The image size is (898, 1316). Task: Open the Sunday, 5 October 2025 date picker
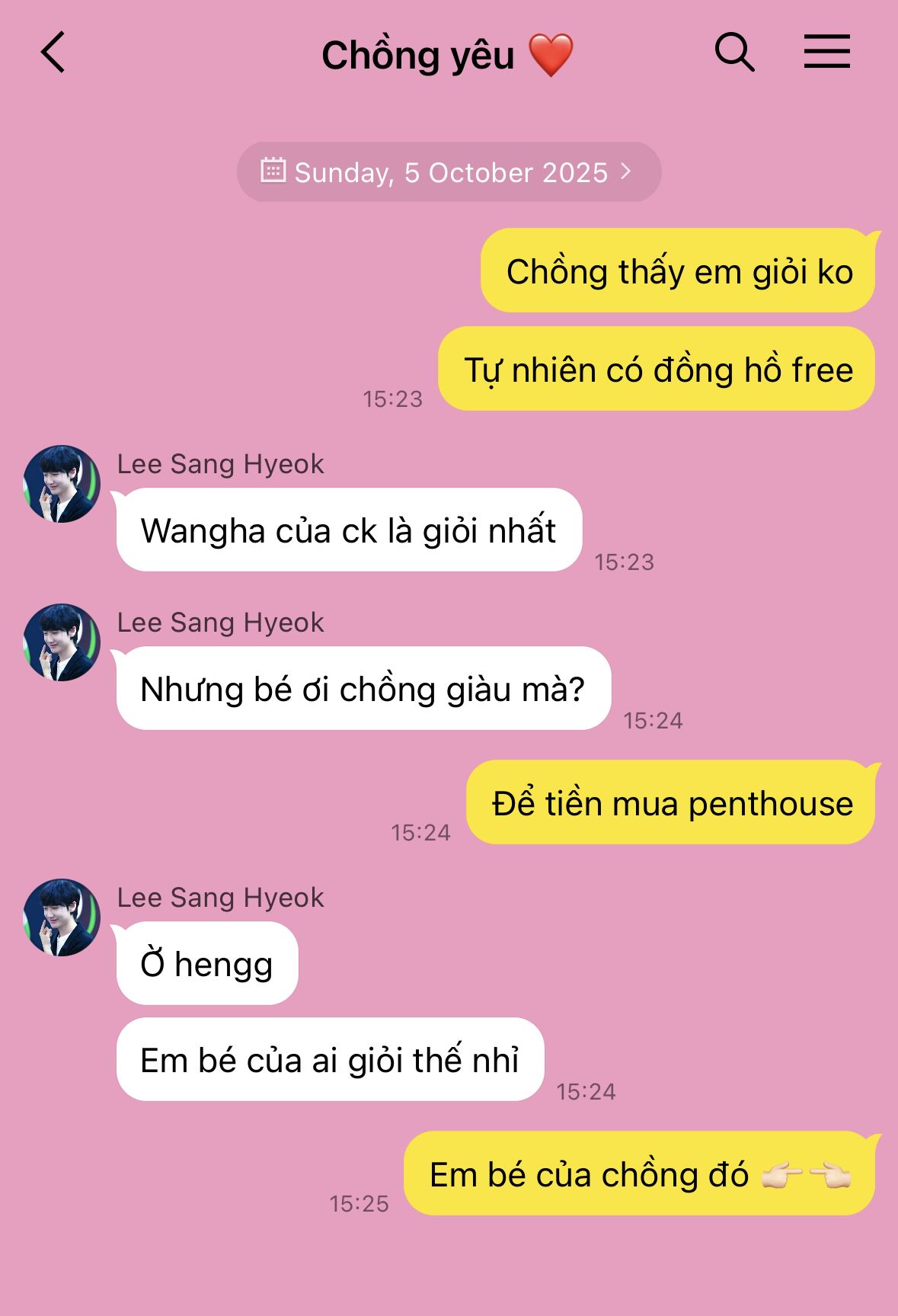tap(449, 172)
